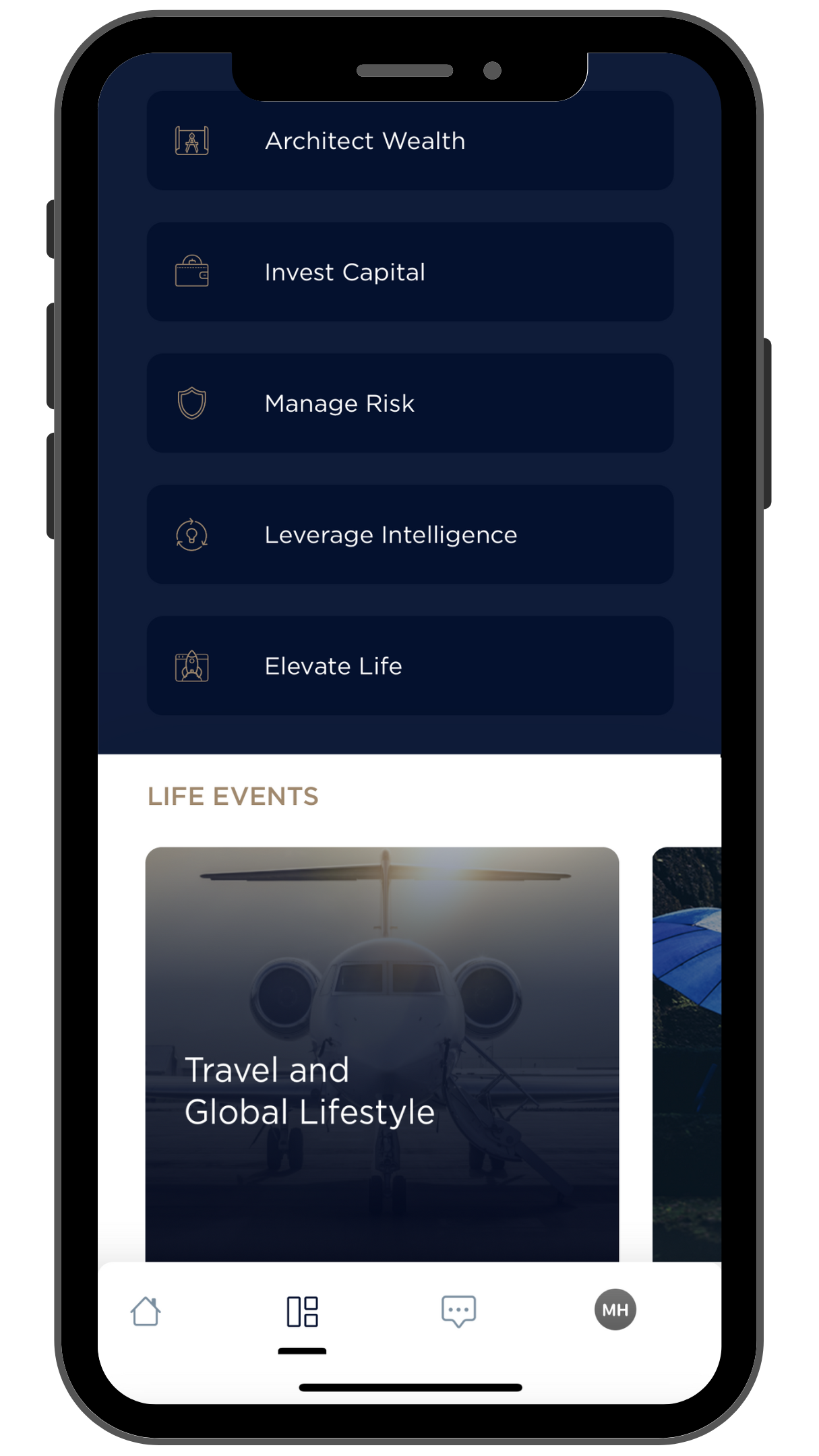Open Invest Capital section

[x=410, y=272]
